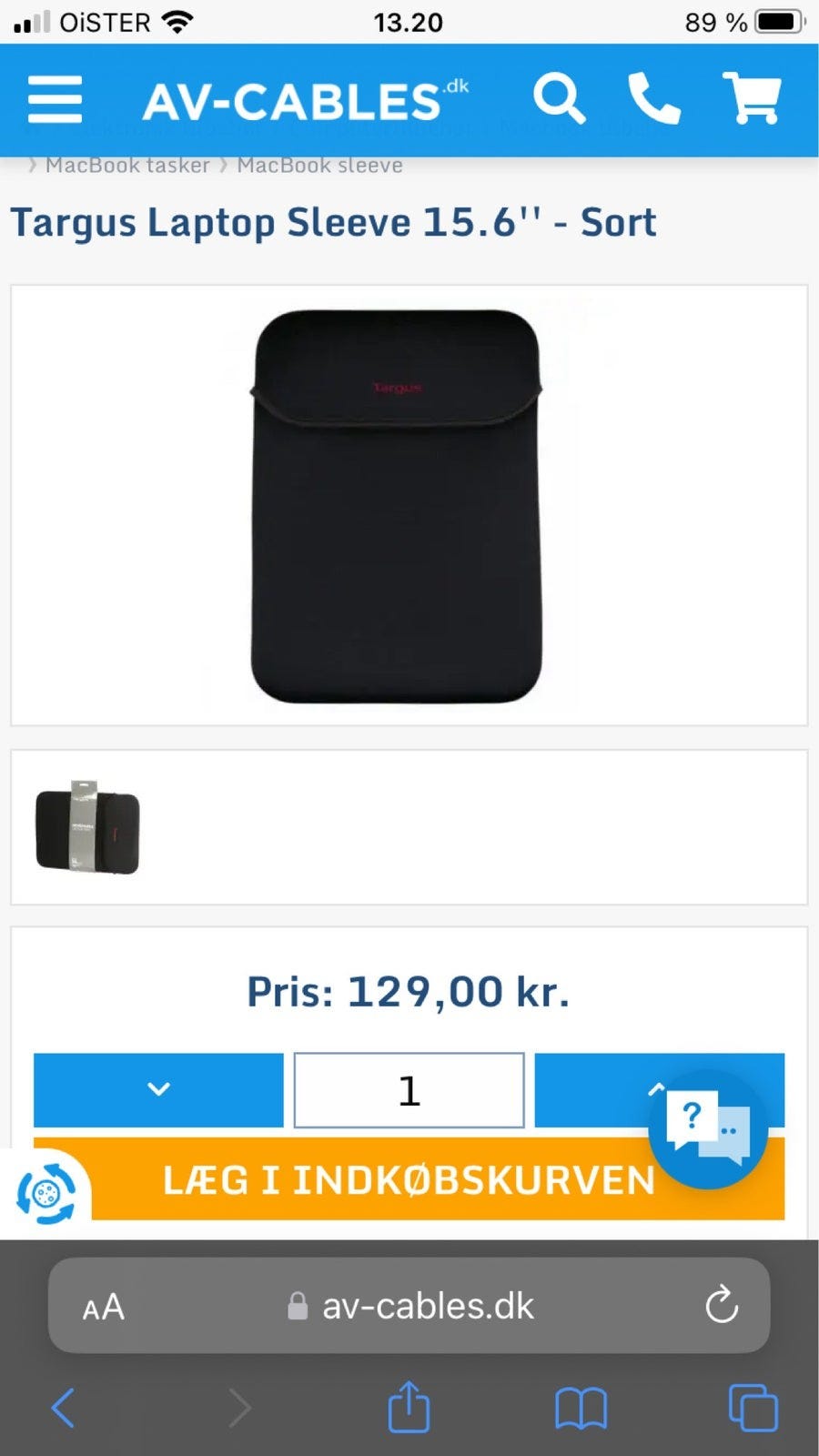The height and width of the screenshot is (1456, 819).
Task: Decrease quantity with the down arrow
Action: [157, 1089]
